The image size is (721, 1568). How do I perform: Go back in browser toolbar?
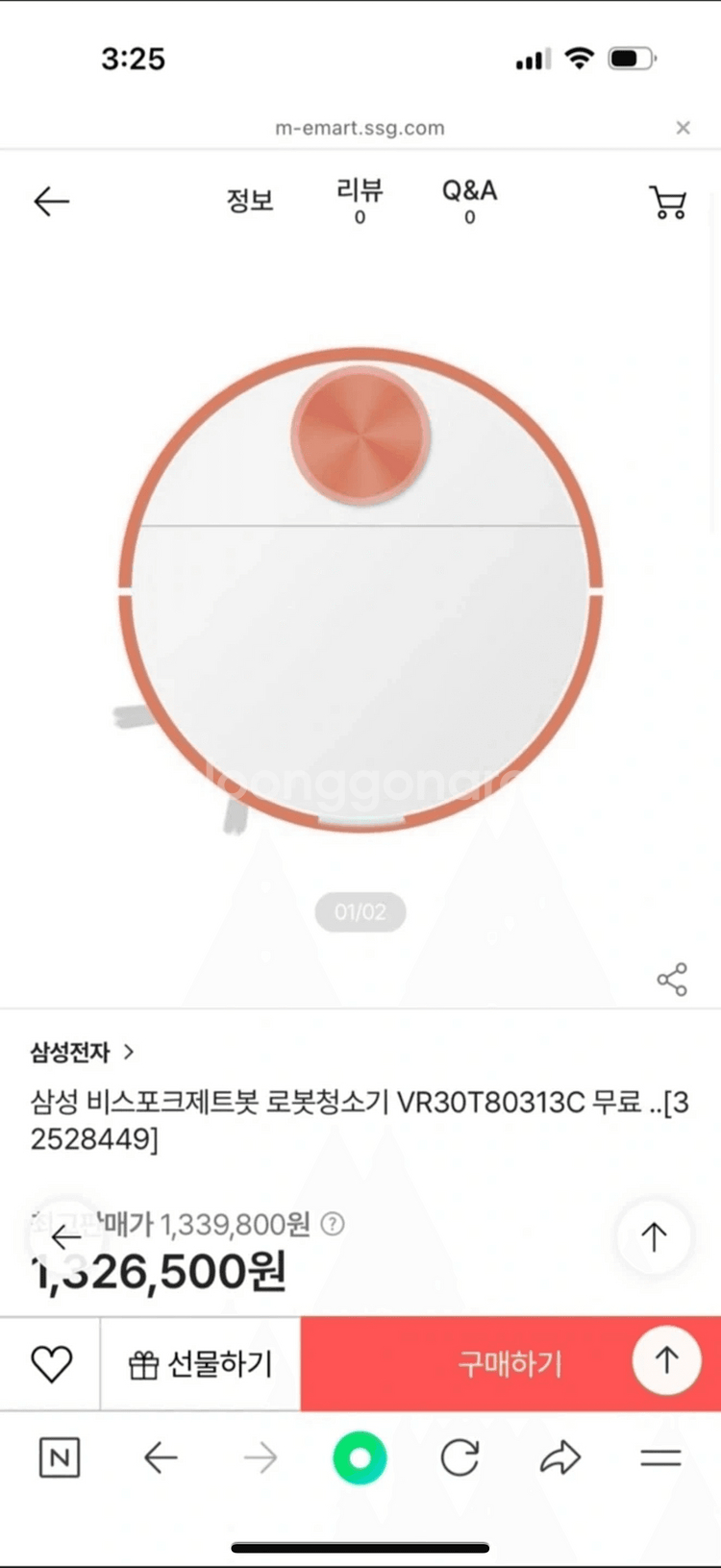coord(161,1458)
